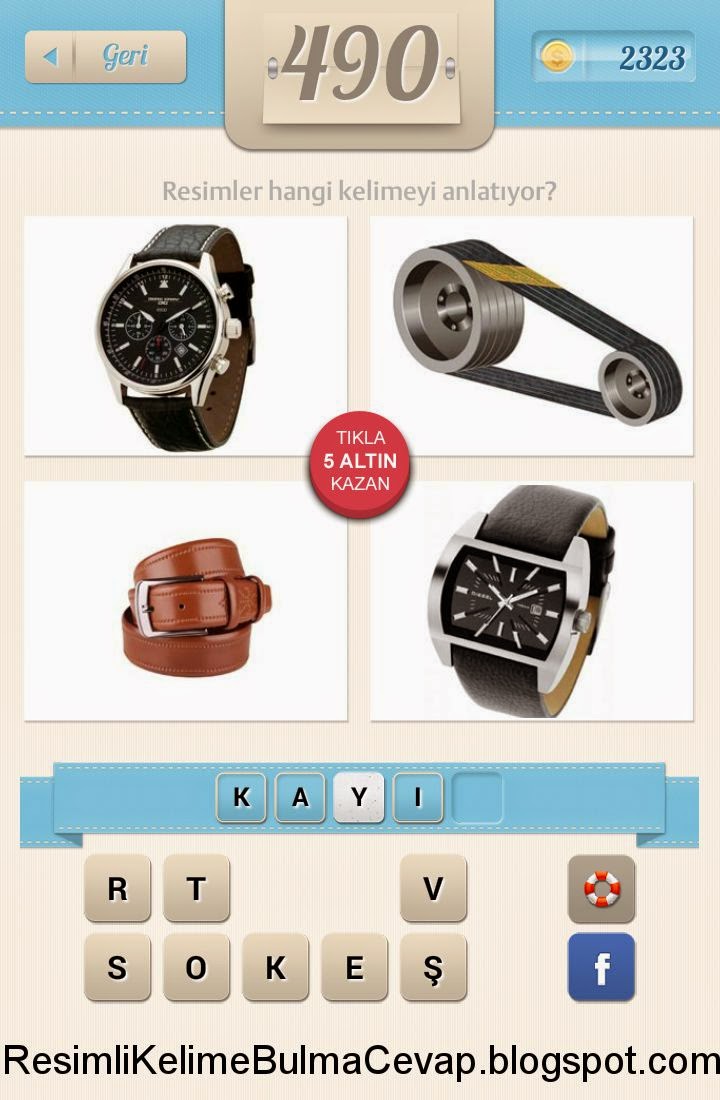Pick the letter Ş tile
The width and height of the screenshot is (720, 1100).
point(433,967)
